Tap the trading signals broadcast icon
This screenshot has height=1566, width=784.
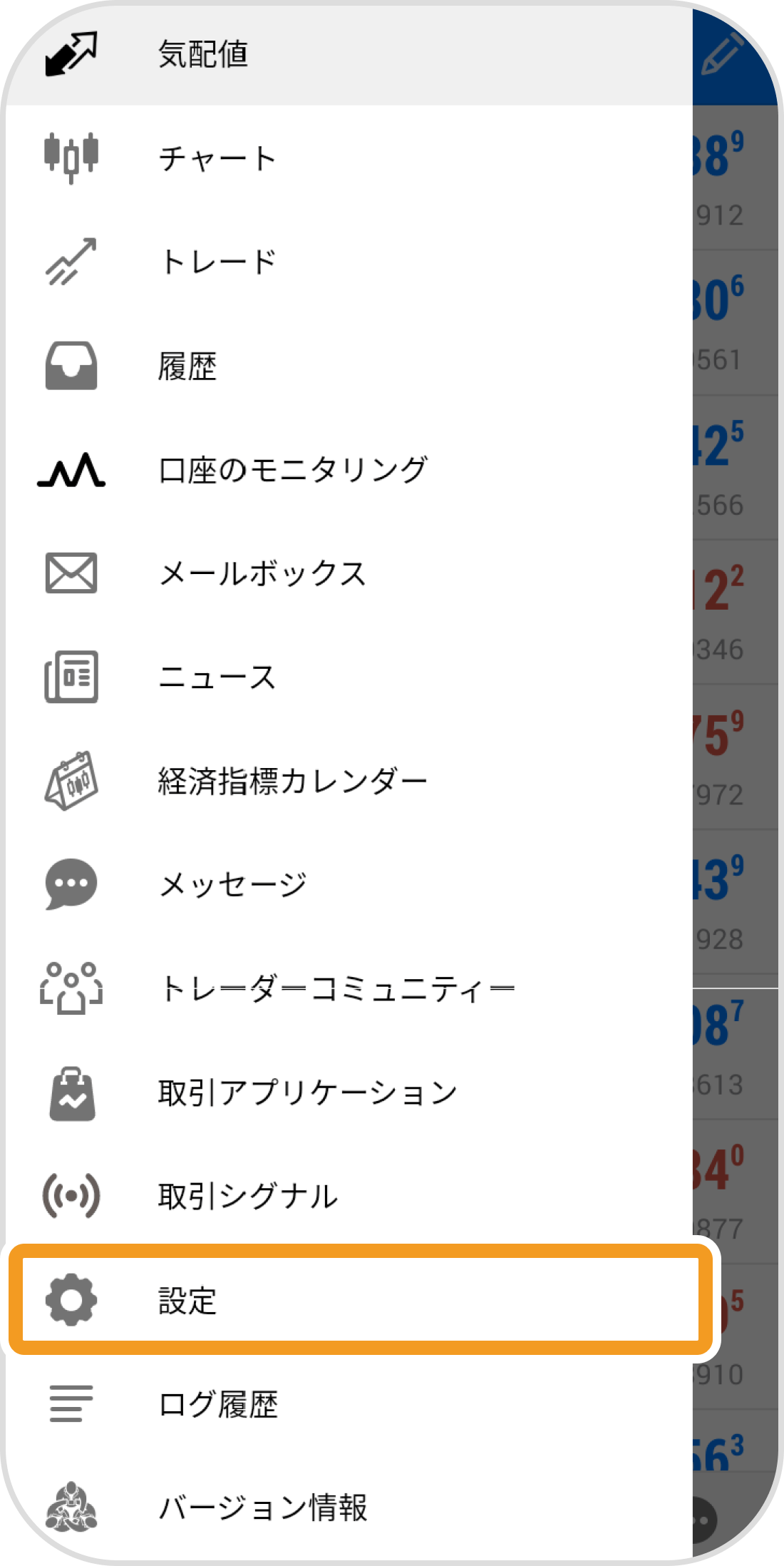click(71, 1197)
